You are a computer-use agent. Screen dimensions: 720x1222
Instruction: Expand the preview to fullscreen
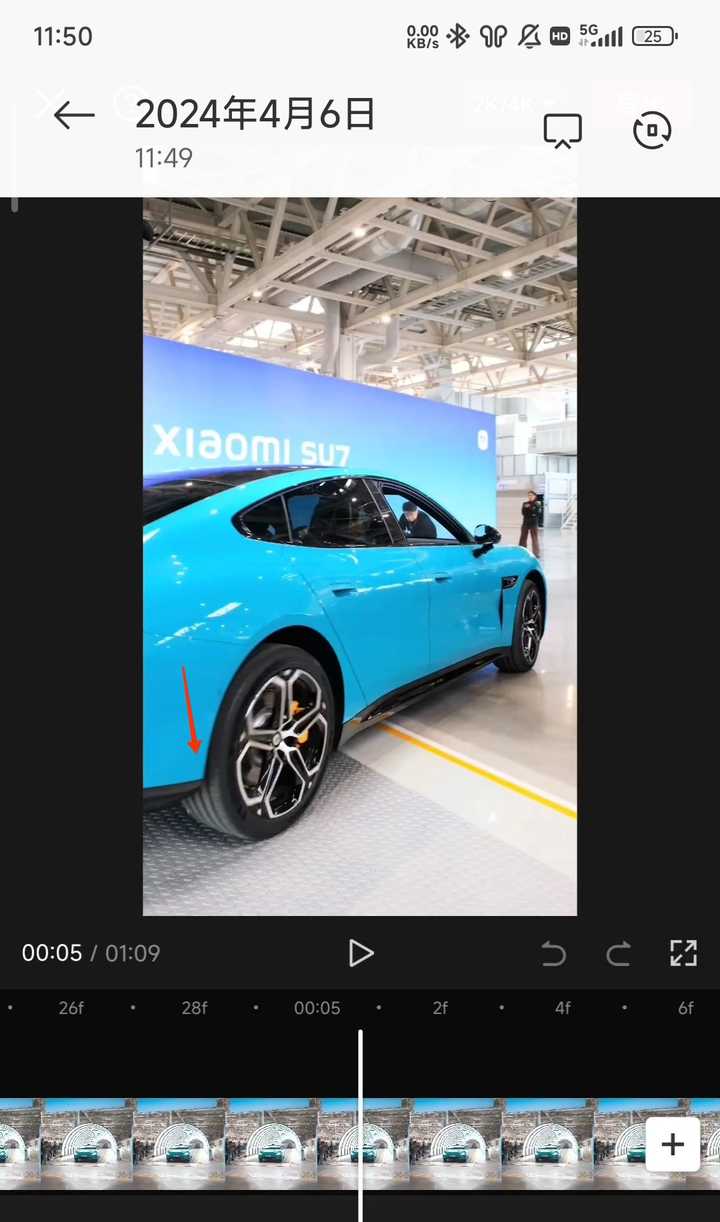[683, 953]
